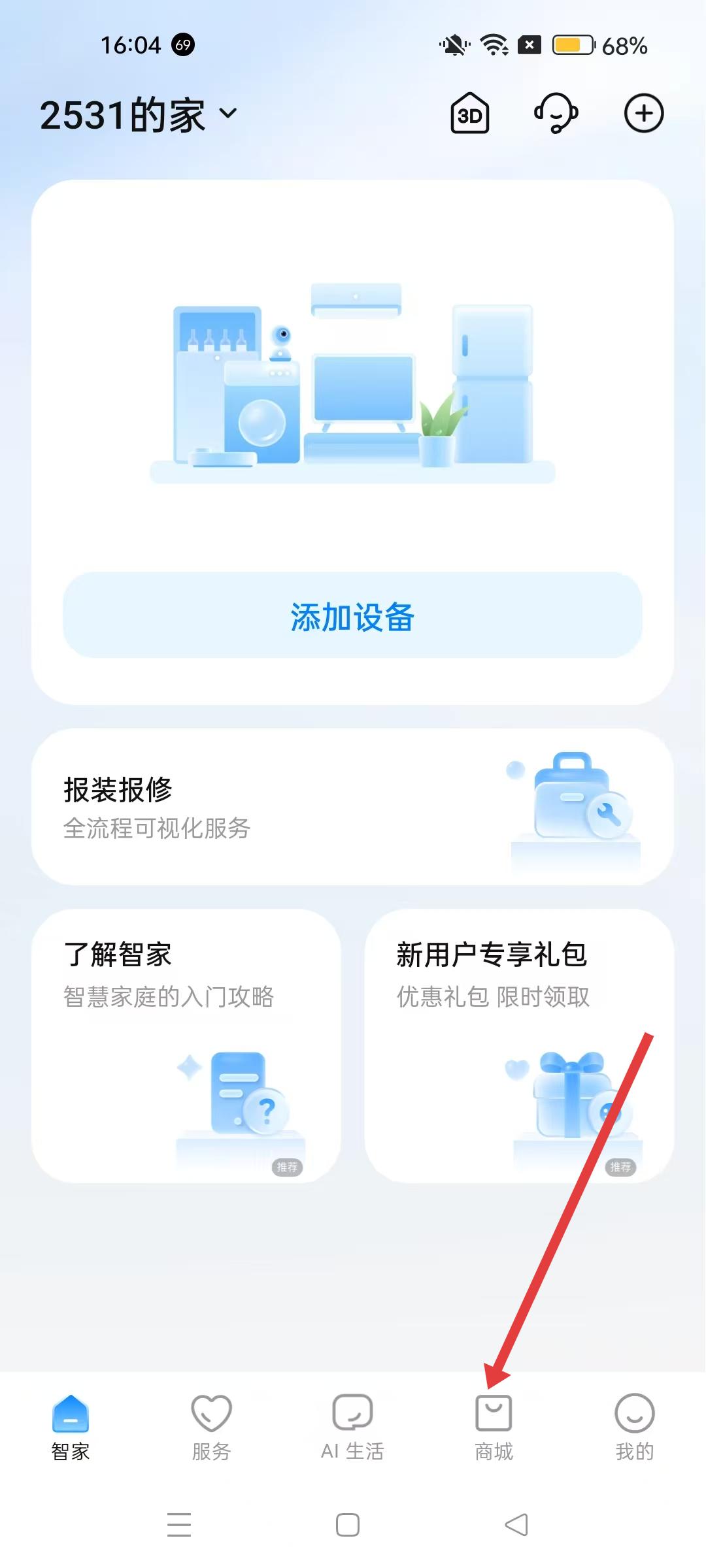Open the 我的 profile tab
This screenshot has height=1568, width=706.
click(634, 1426)
